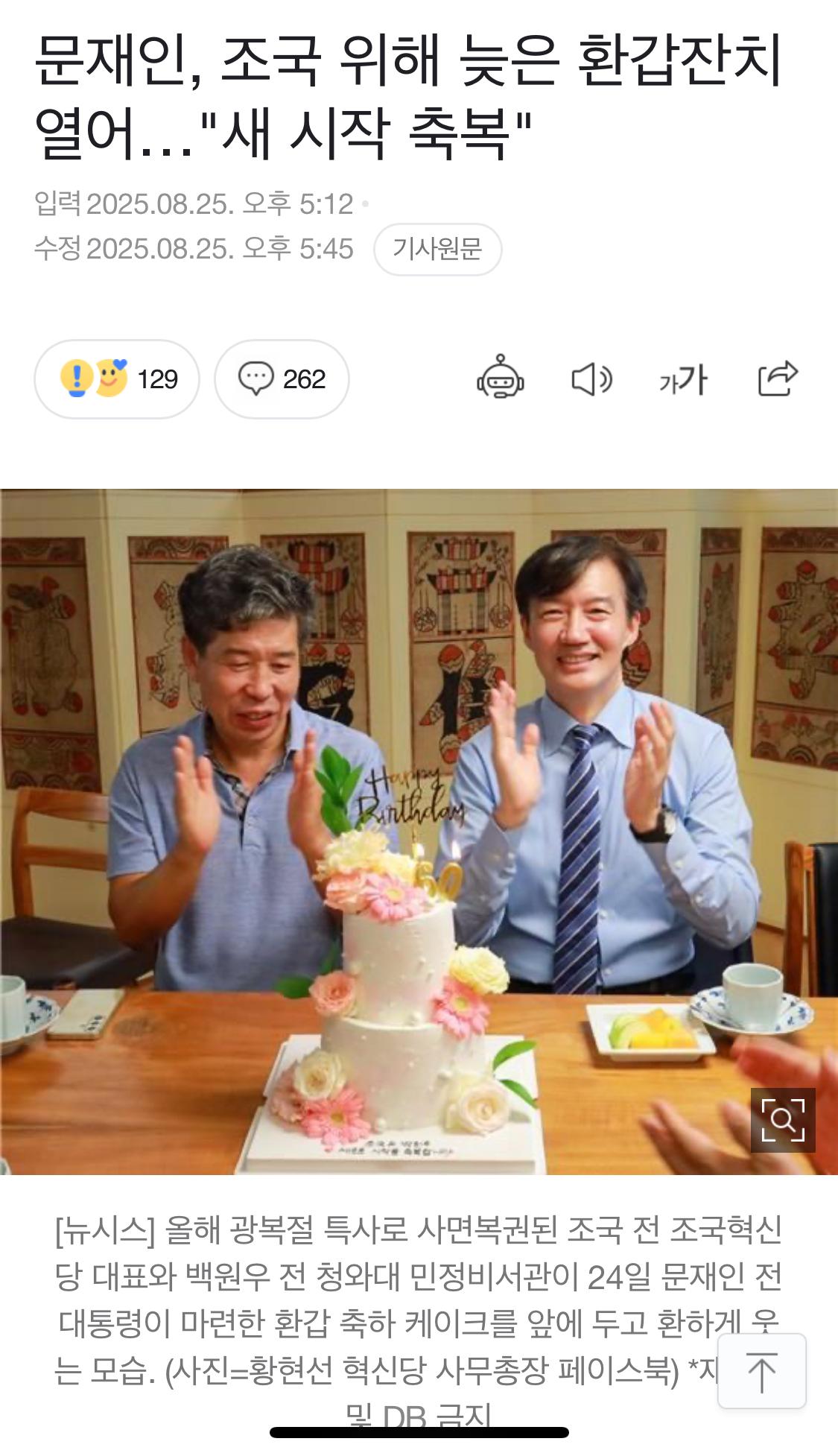838x1456 pixels.
Task: Tap the heart-smile reaction emoji
Action: click(109, 379)
